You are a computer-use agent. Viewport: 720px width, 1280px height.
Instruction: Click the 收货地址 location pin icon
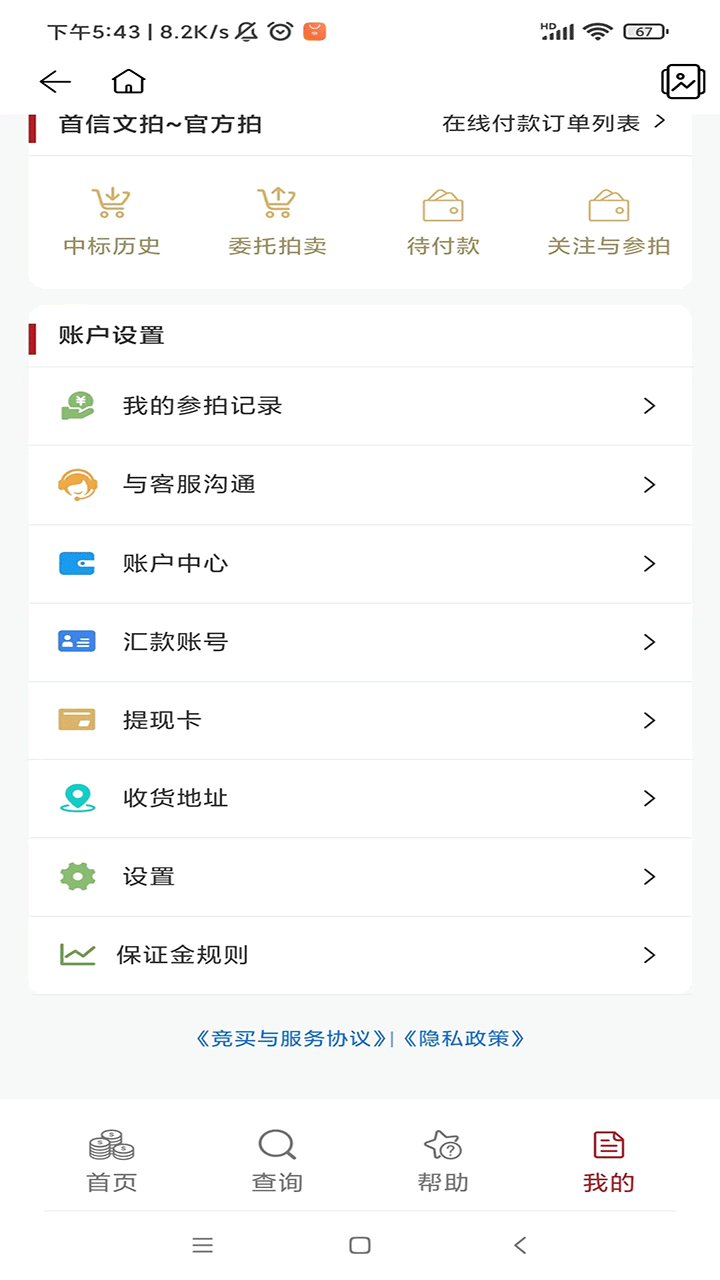pyautogui.click(x=77, y=798)
